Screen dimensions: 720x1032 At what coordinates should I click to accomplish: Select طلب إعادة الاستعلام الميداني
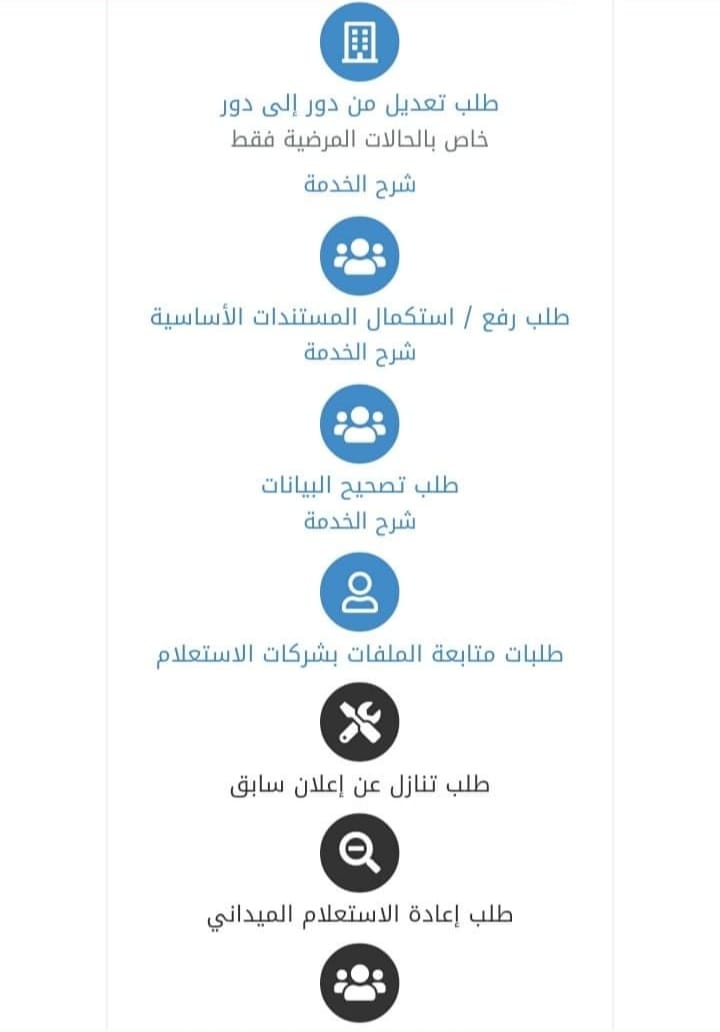(359, 915)
